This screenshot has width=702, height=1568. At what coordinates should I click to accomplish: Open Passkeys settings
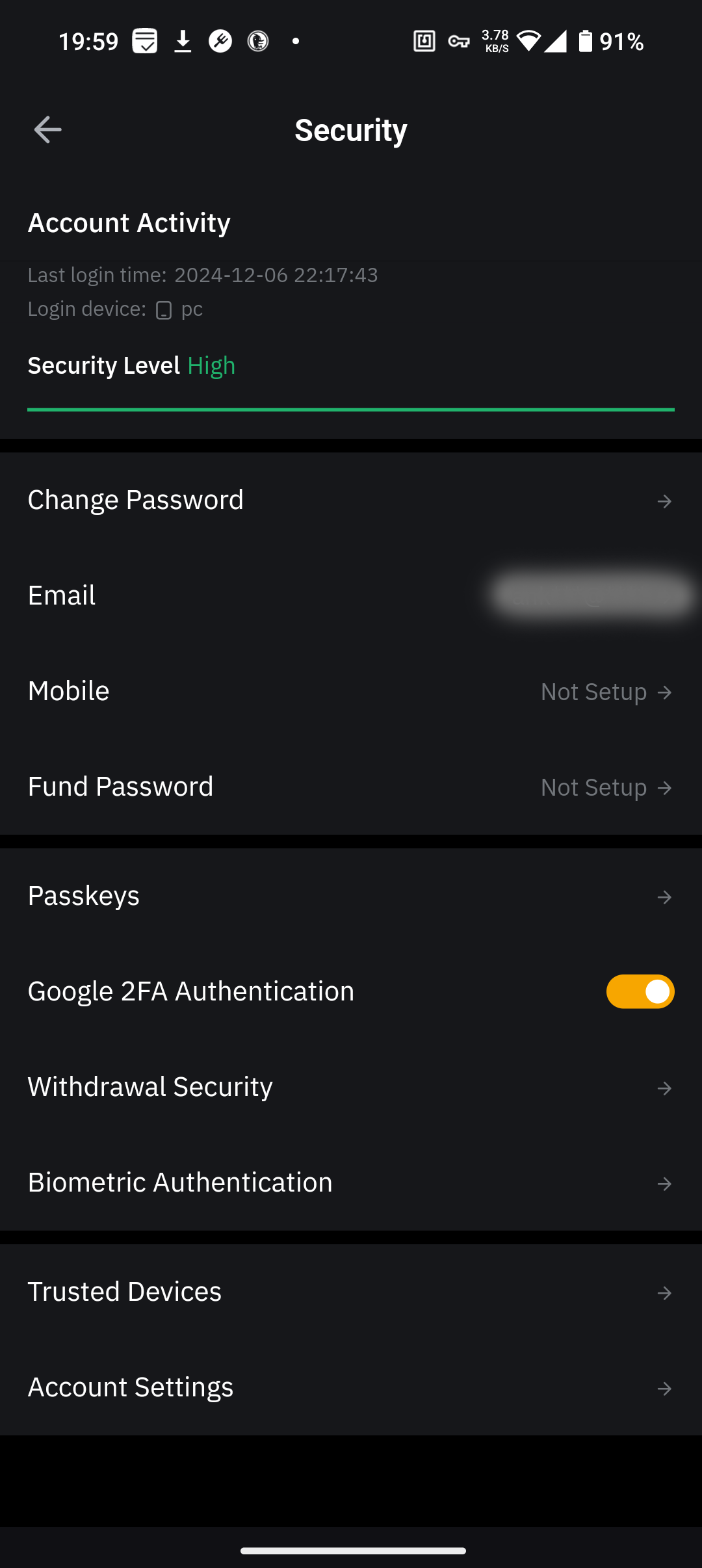coord(351,896)
